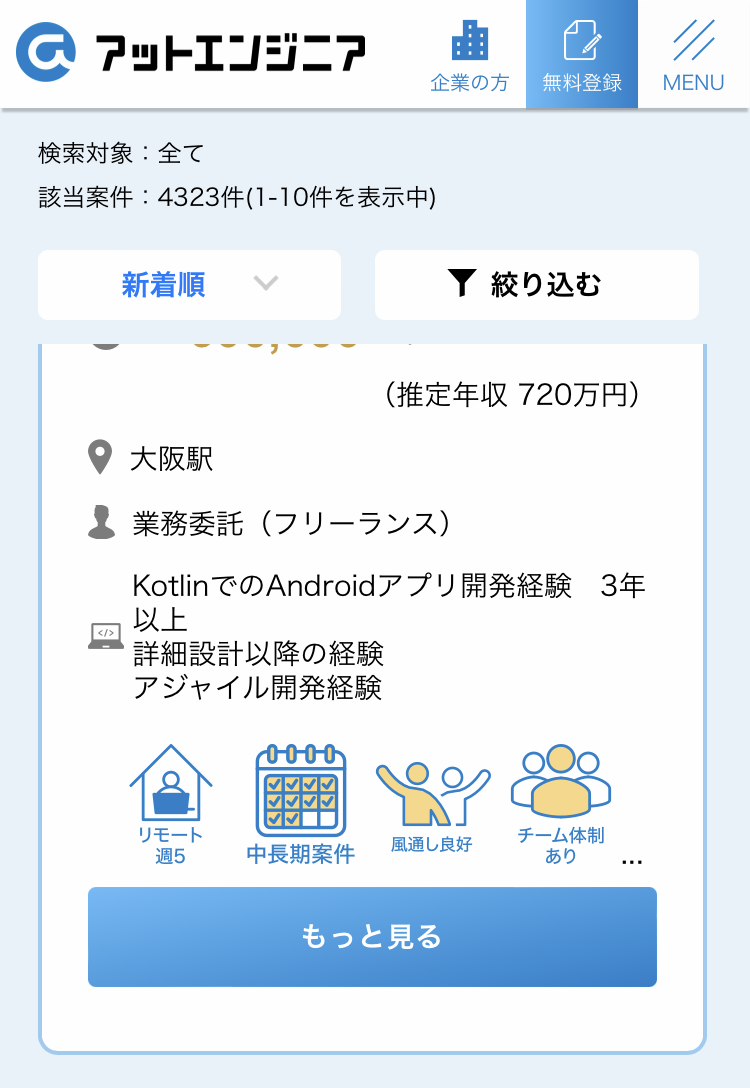Tap 絞り込む to filter results
The image size is (750, 1088).
tap(537, 285)
